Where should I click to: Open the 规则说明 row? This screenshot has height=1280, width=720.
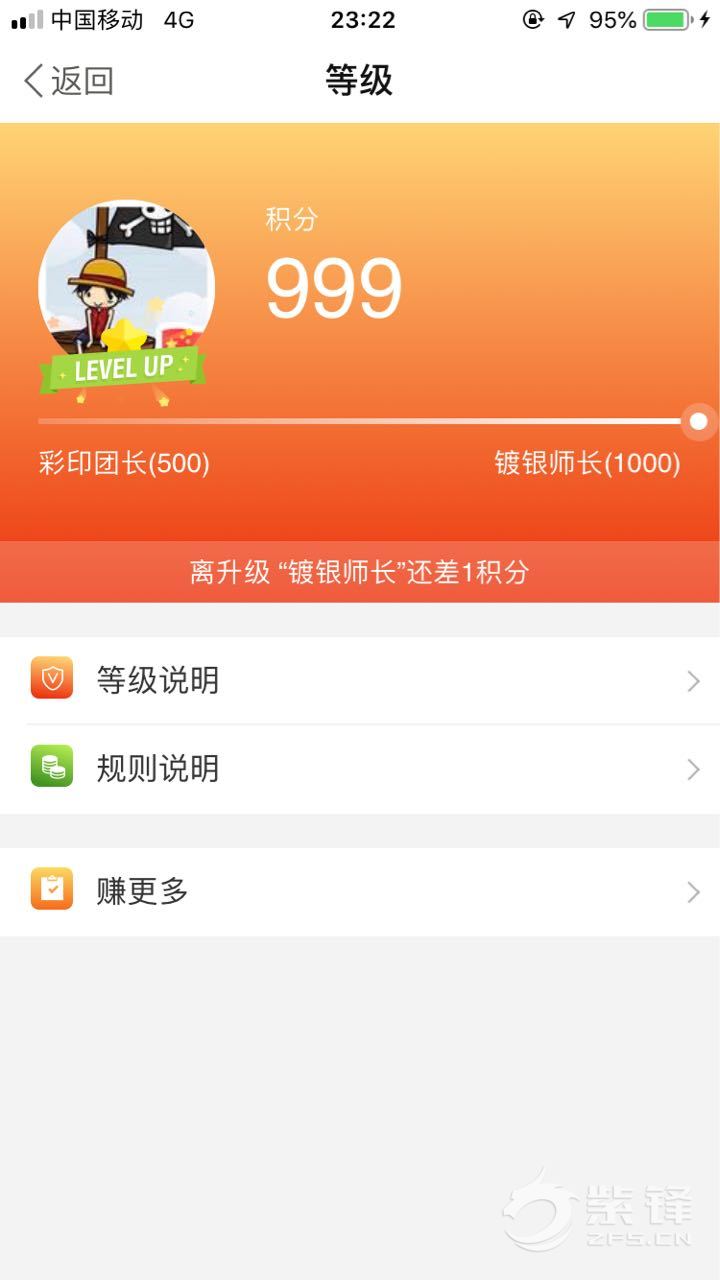click(x=360, y=769)
